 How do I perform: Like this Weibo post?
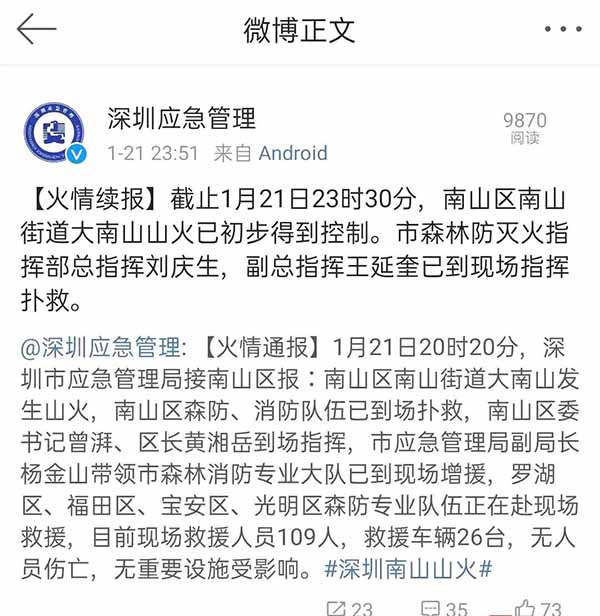click(538, 606)
